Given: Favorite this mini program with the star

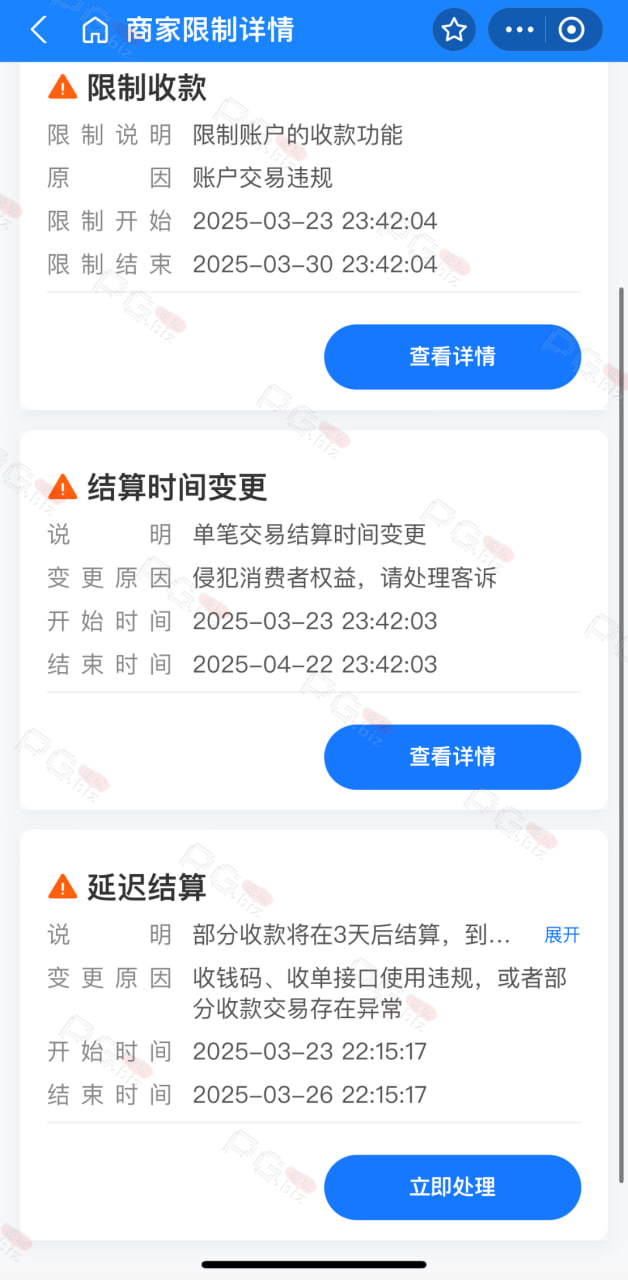Looking at the screenshot, I should [454, 30].
